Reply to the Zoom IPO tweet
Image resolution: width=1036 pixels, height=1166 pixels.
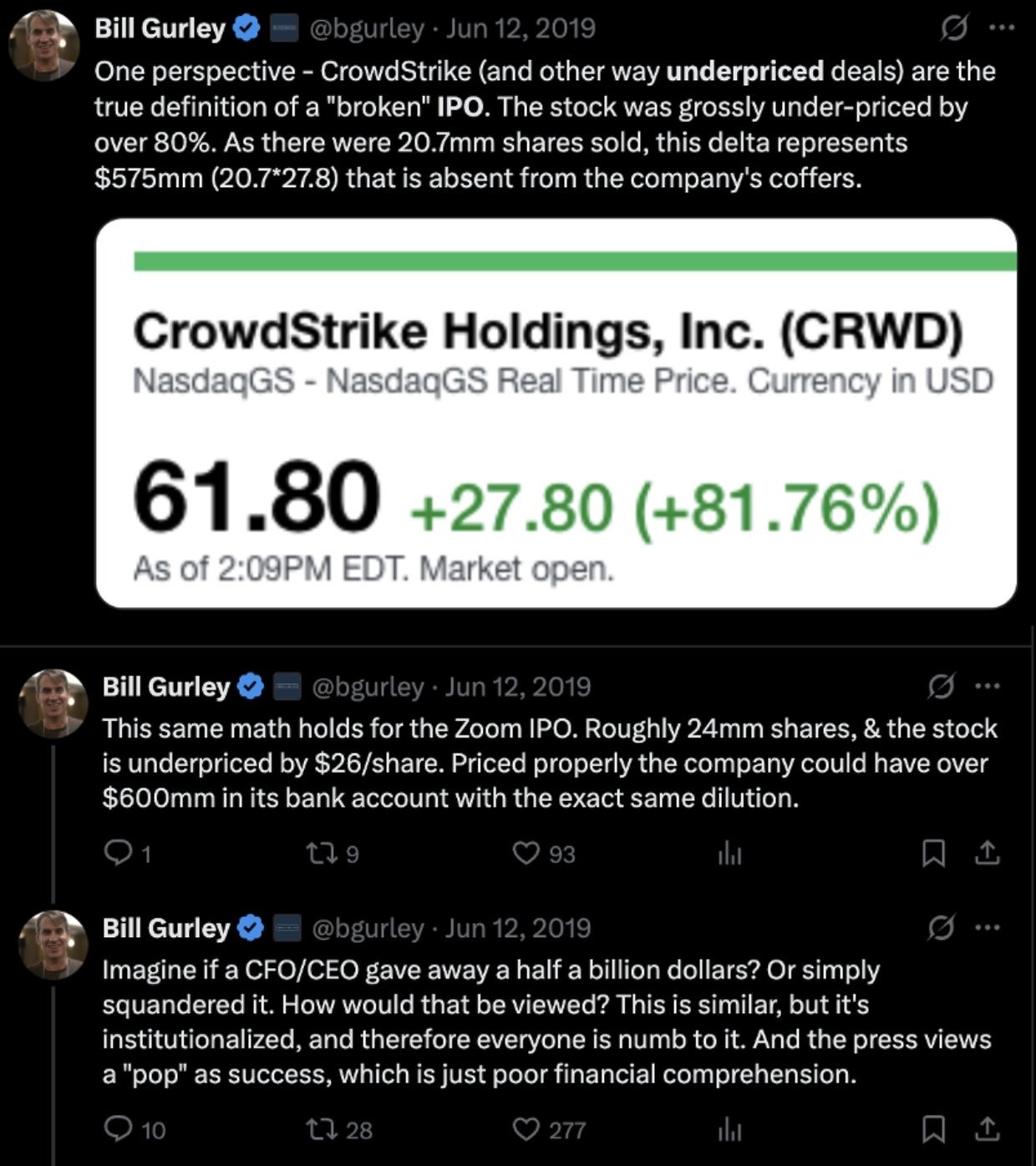point(118,853)
